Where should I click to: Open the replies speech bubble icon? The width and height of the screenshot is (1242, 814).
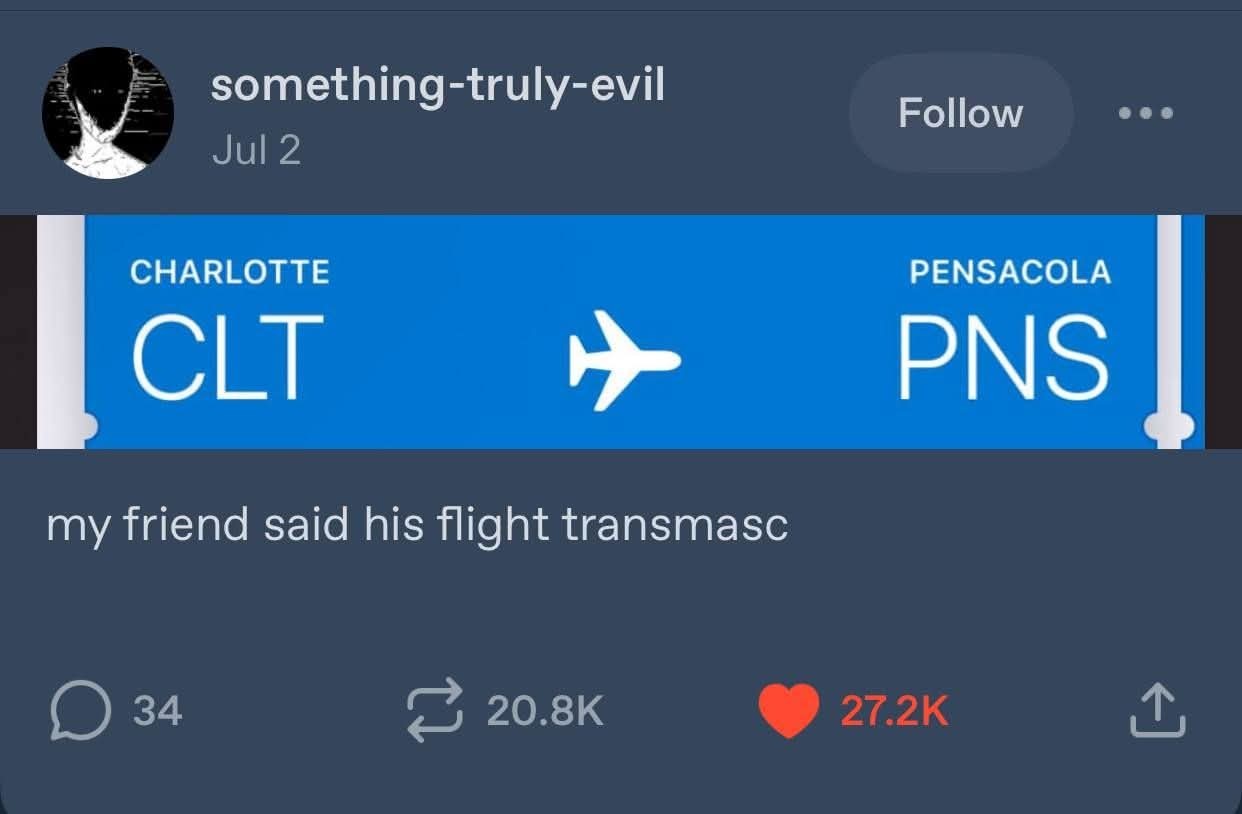79,711
